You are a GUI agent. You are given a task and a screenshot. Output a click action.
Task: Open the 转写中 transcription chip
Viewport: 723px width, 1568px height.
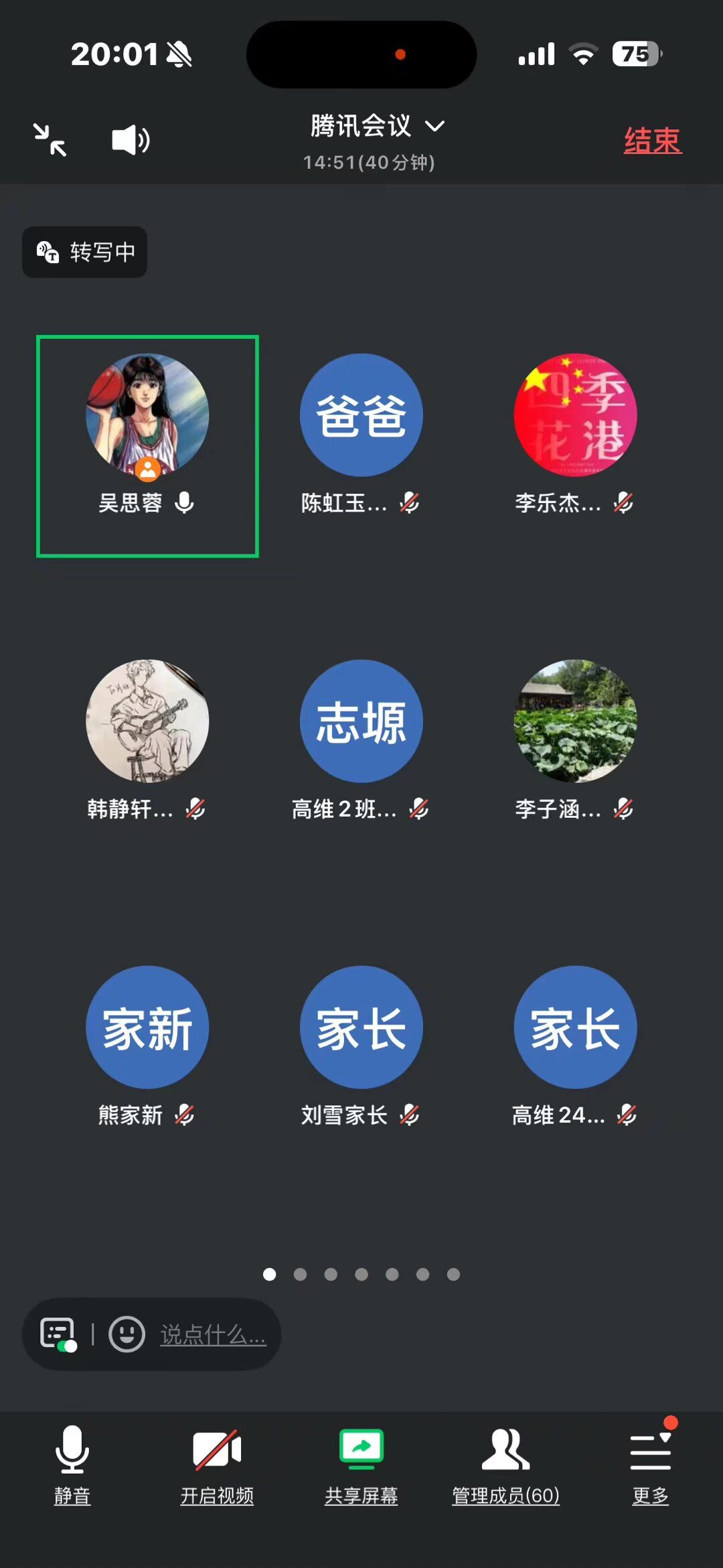click(85, 253)
